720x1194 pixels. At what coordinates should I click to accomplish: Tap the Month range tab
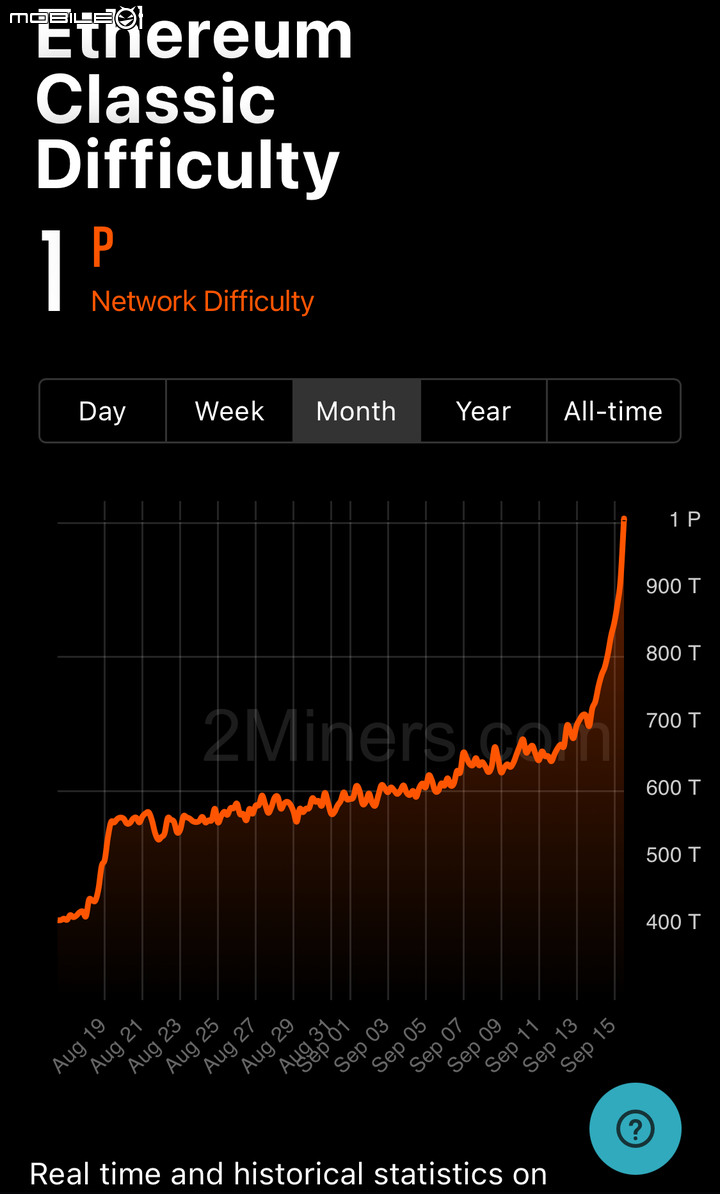click(x=356, y=411)
